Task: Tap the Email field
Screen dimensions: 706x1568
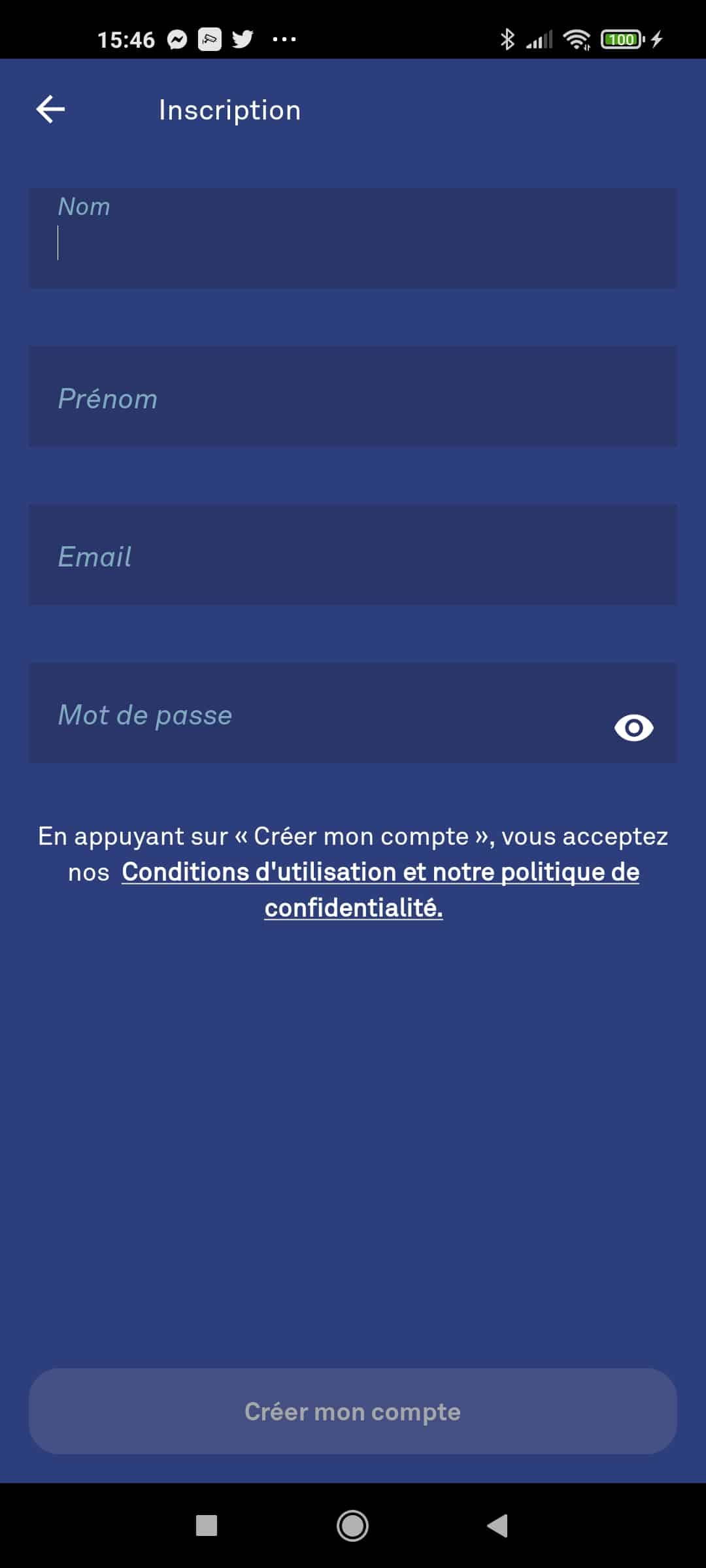Action: [353, 555]
